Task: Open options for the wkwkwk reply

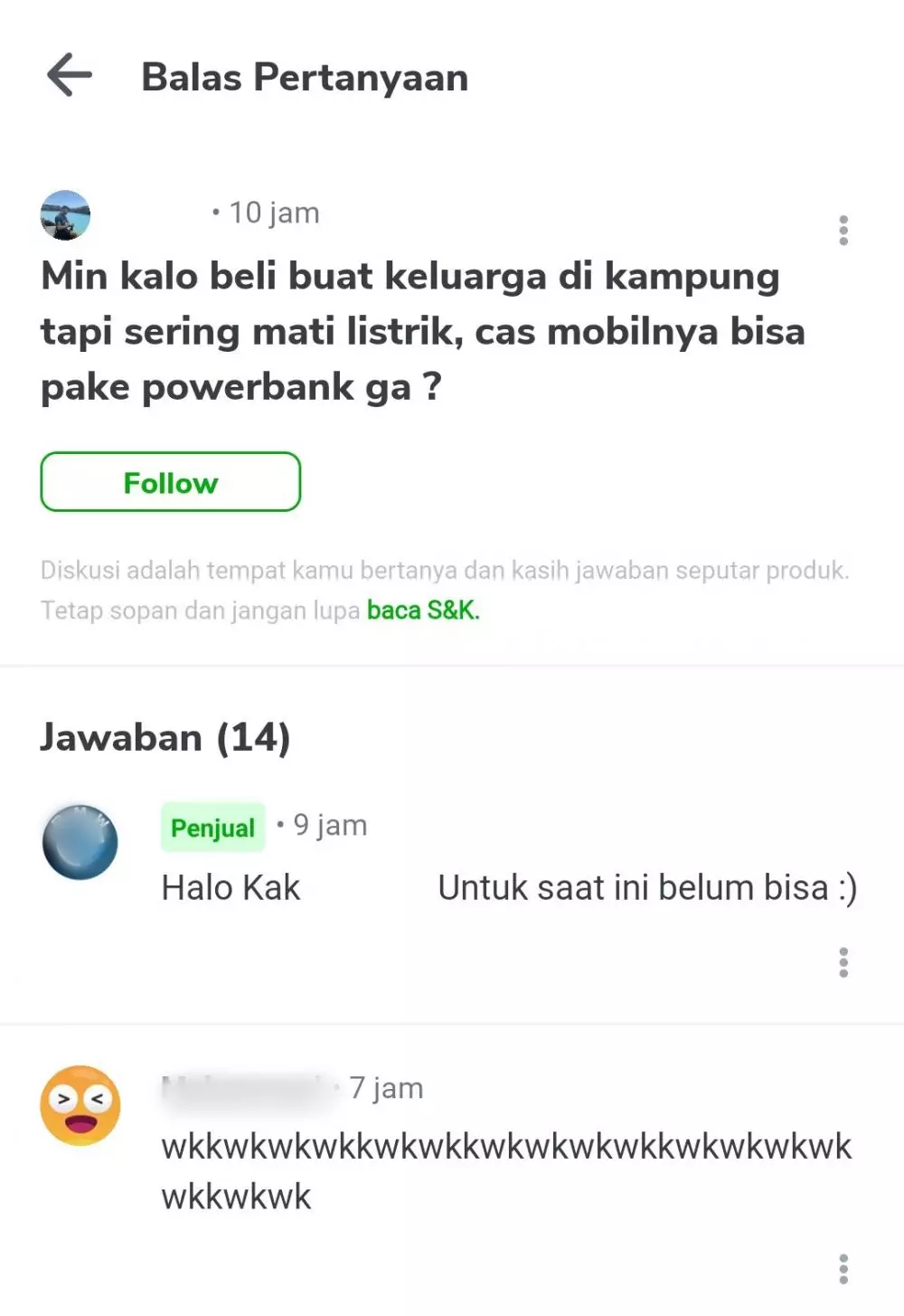Action: (843, 1269)
